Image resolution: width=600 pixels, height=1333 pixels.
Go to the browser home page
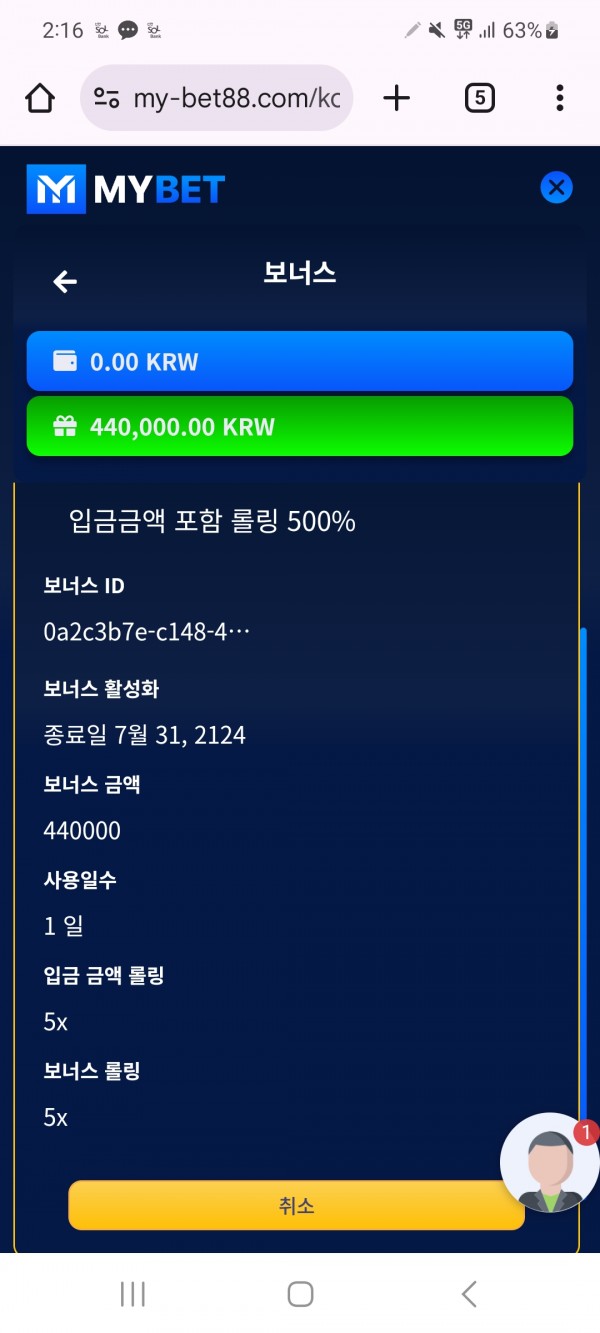(x=40, y=98)
